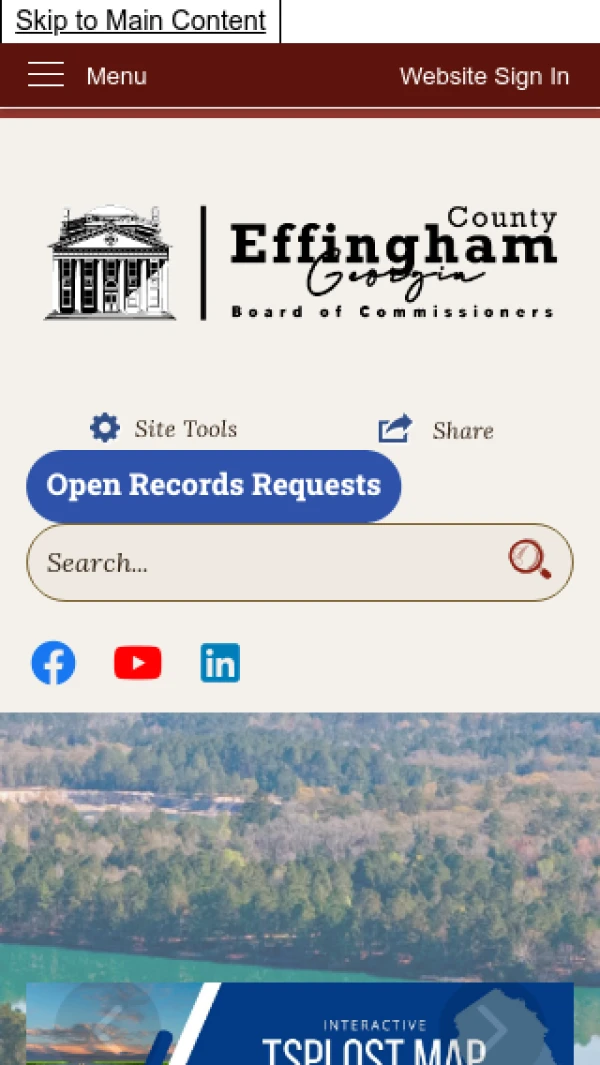
Task: Visit the county LinkedIn page
Action: tap(220, 663)
